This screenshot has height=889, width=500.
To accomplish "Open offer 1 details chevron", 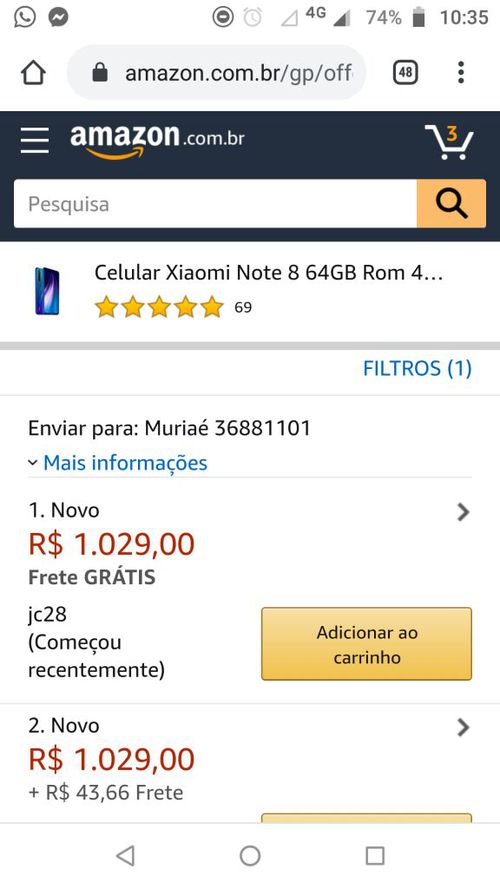I will click(463, 513).
